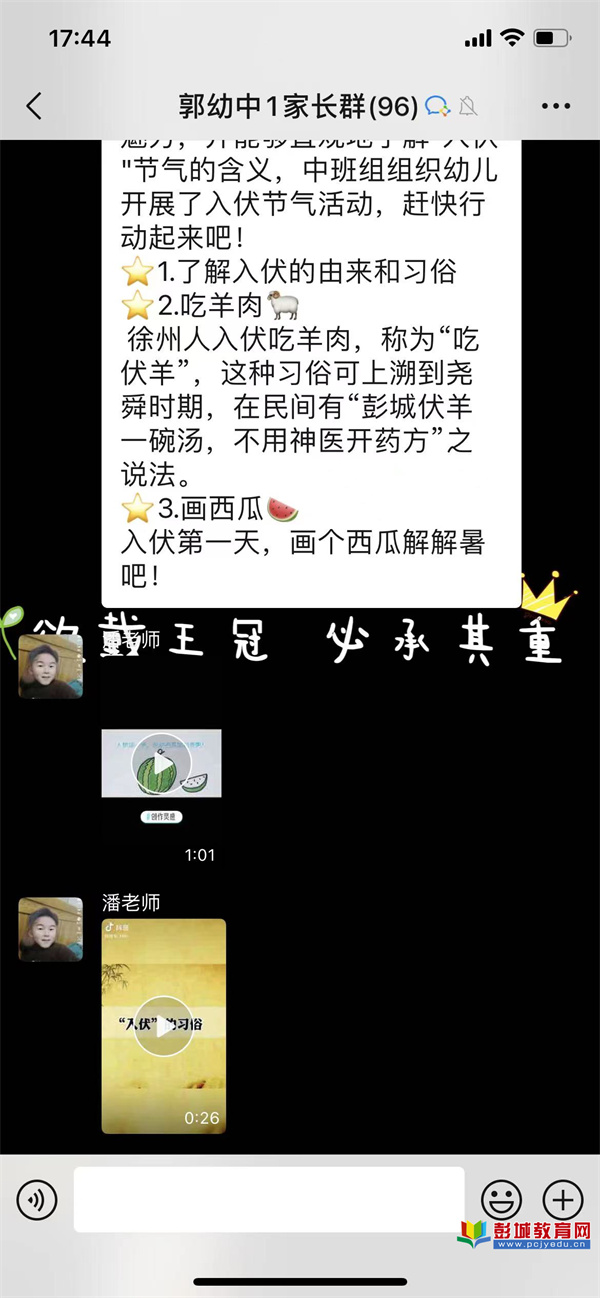This screenshot has height=1298, width=600.
Task: Switch to voice message input
Action: point(38,1199)
